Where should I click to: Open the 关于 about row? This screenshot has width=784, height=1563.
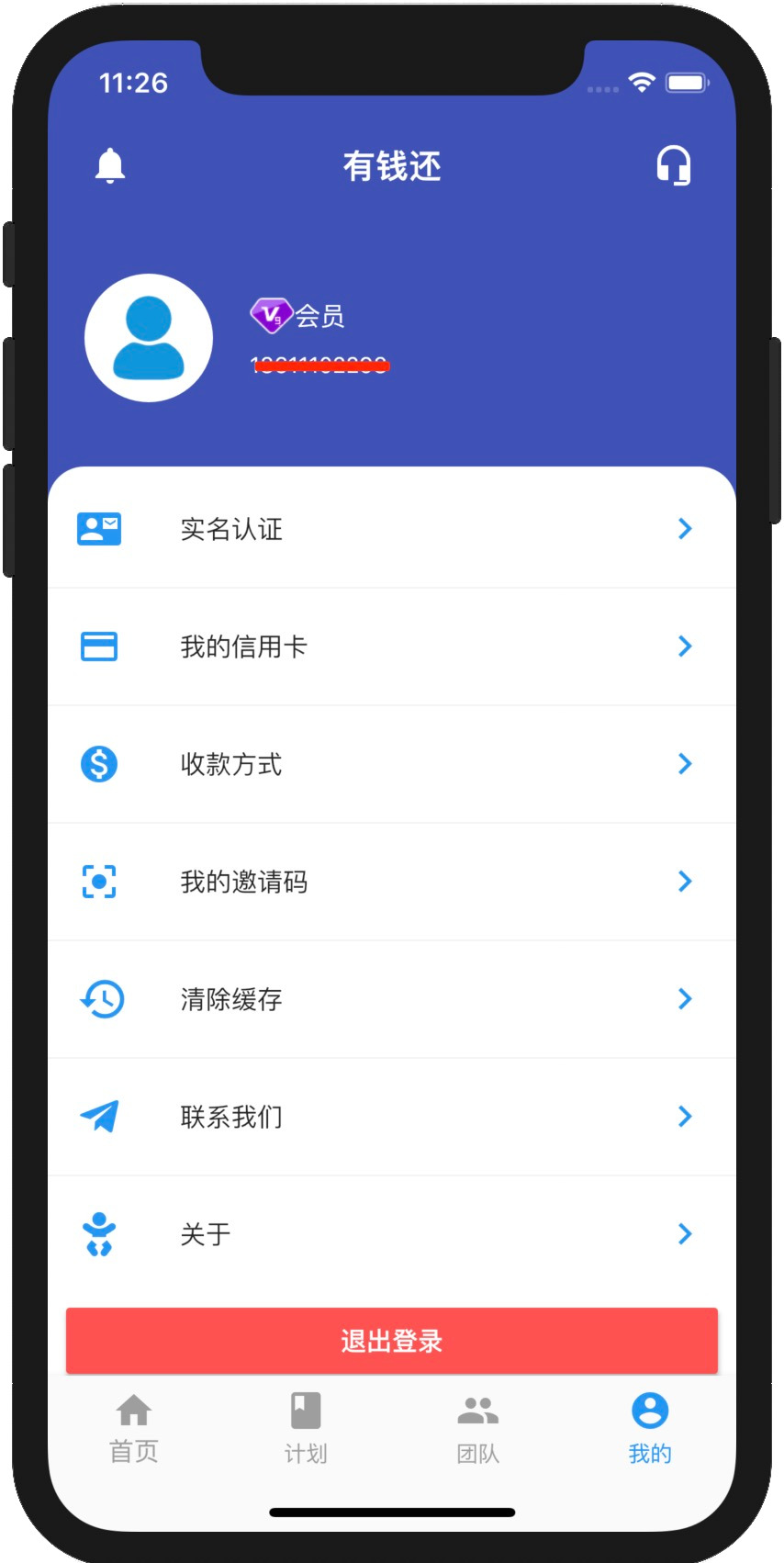(392, 1234)
